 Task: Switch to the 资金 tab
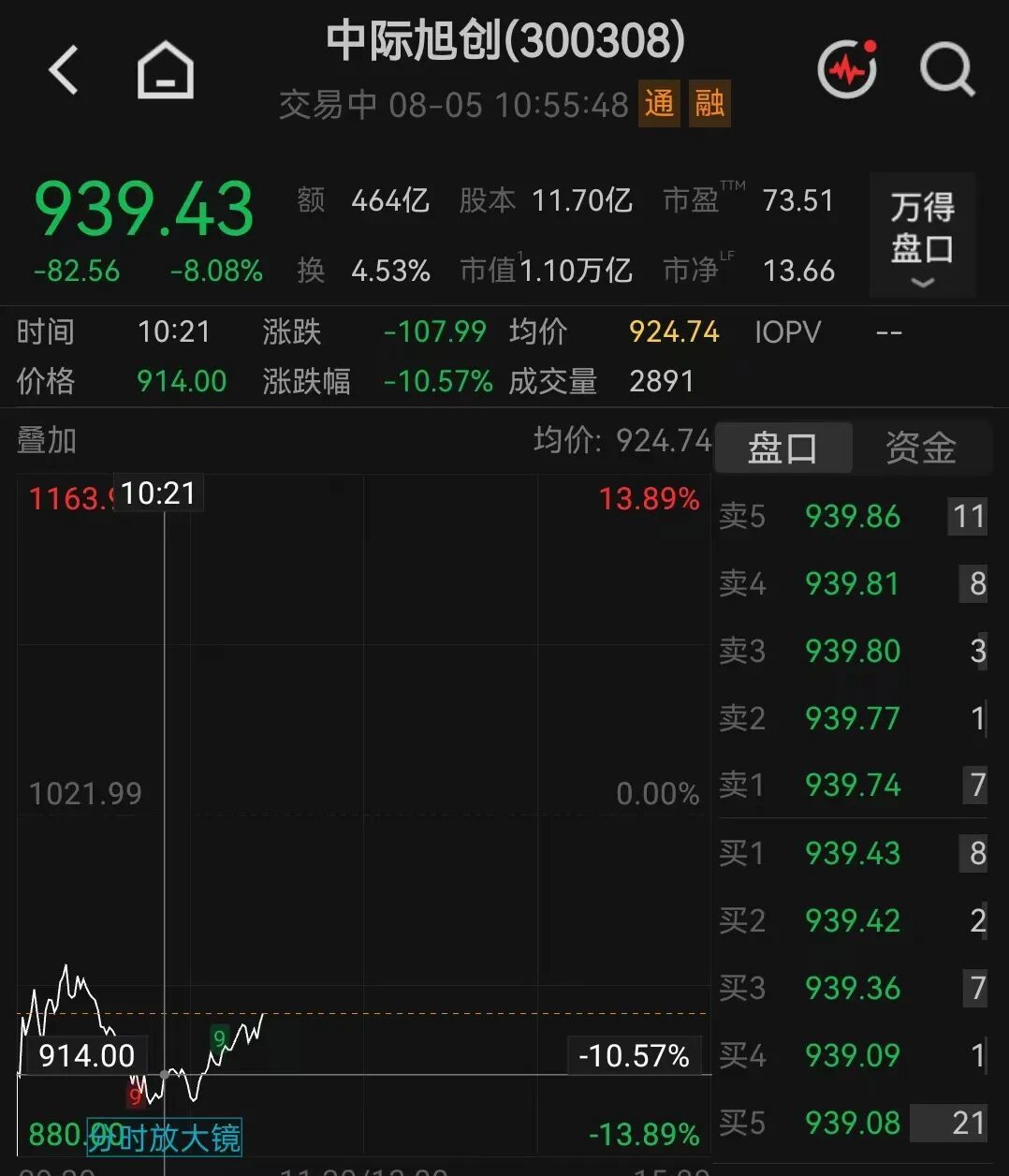coord(921,448)
